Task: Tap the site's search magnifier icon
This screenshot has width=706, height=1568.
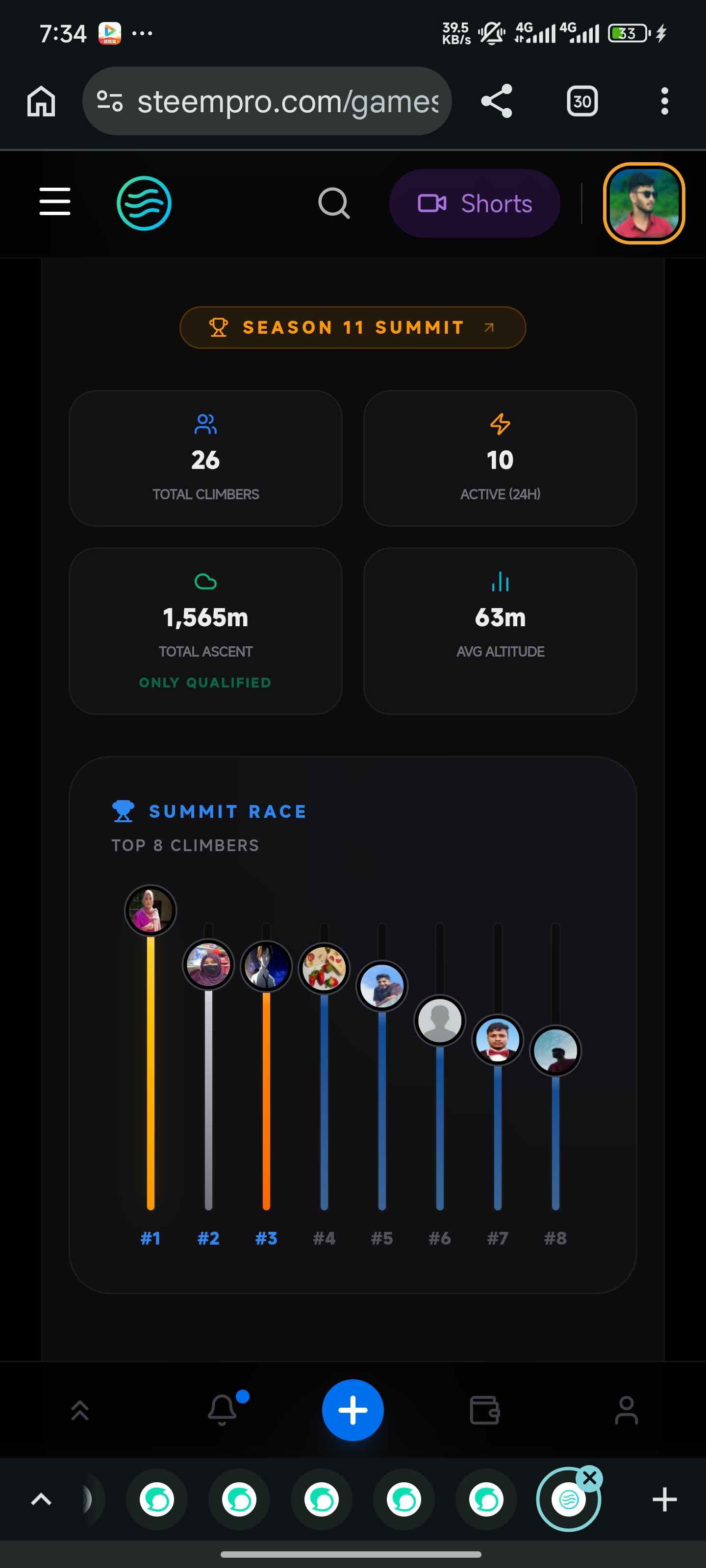Action: coord(334,203)
